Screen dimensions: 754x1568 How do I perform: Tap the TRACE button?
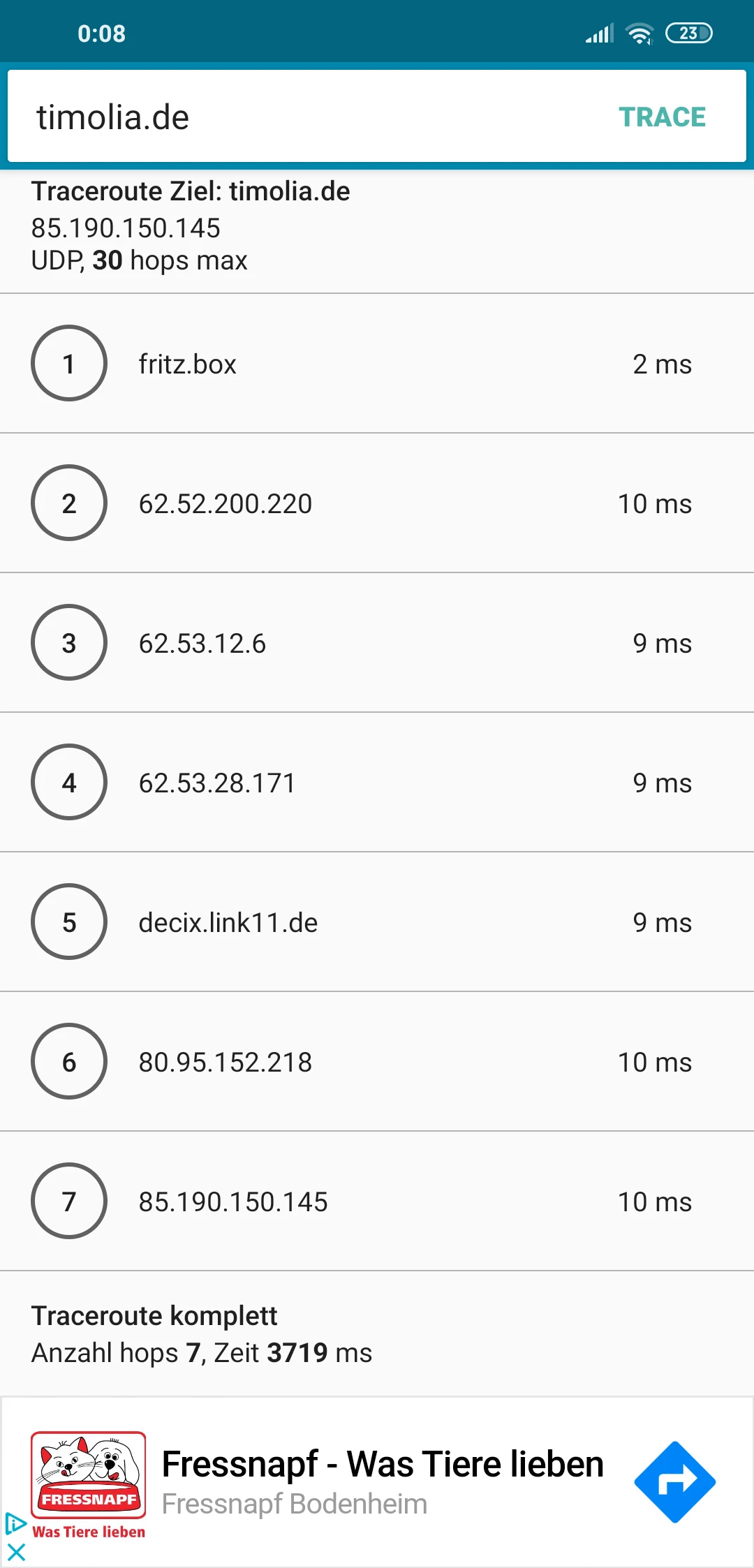(662, 117)
